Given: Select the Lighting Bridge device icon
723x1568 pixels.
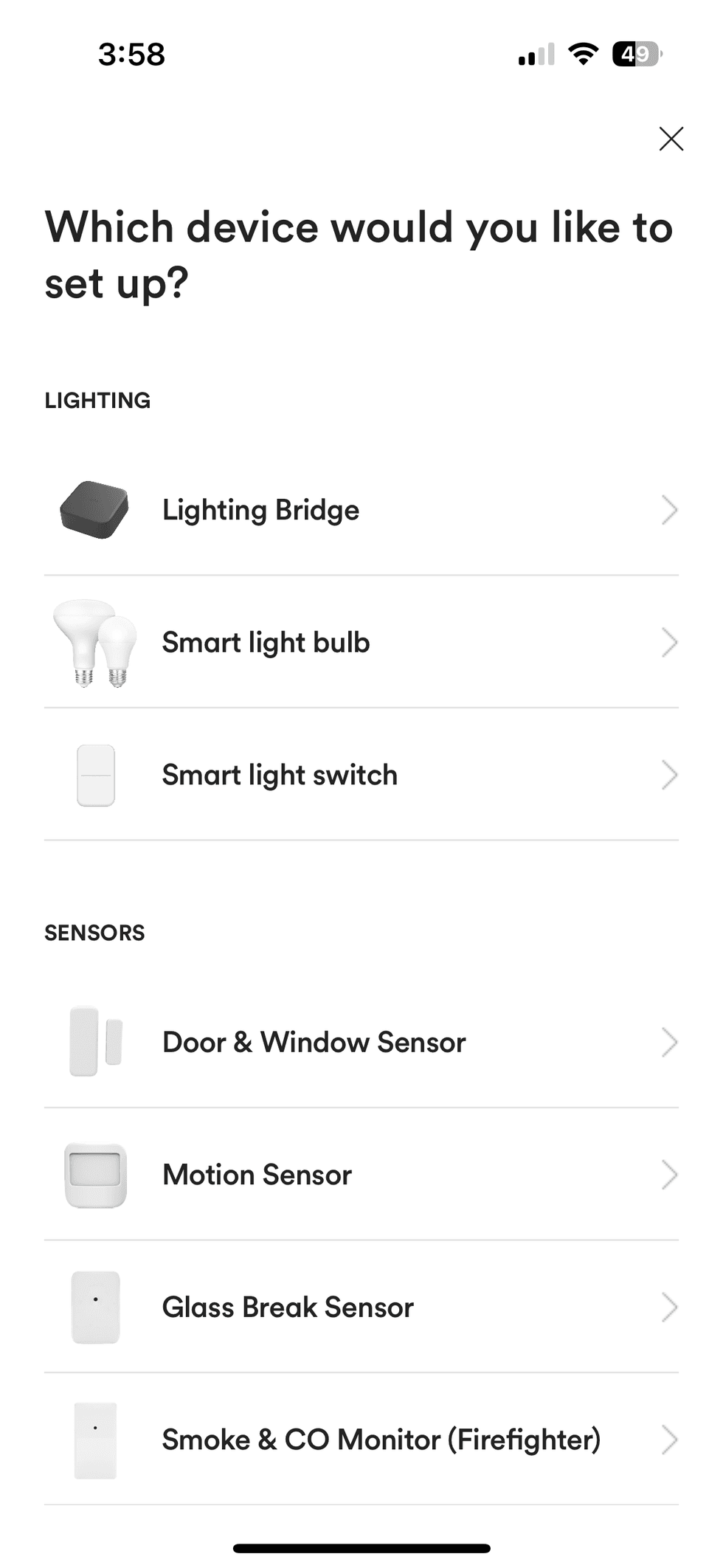Looking at the screenshot, I should [x=93, y=509].
